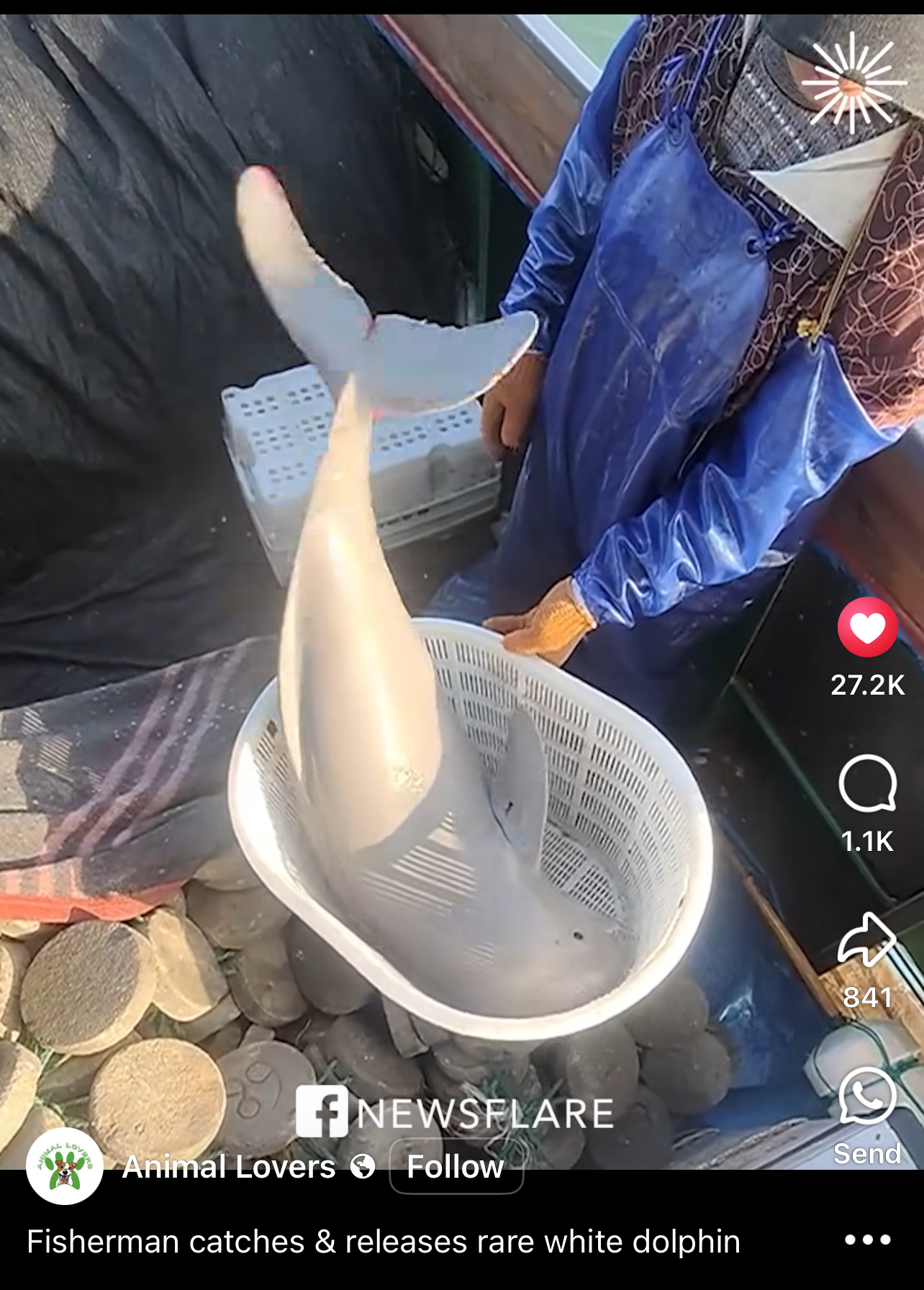The image size is (924, 1290).
Task: Share this dolphin video
Action: click(867, 939)
